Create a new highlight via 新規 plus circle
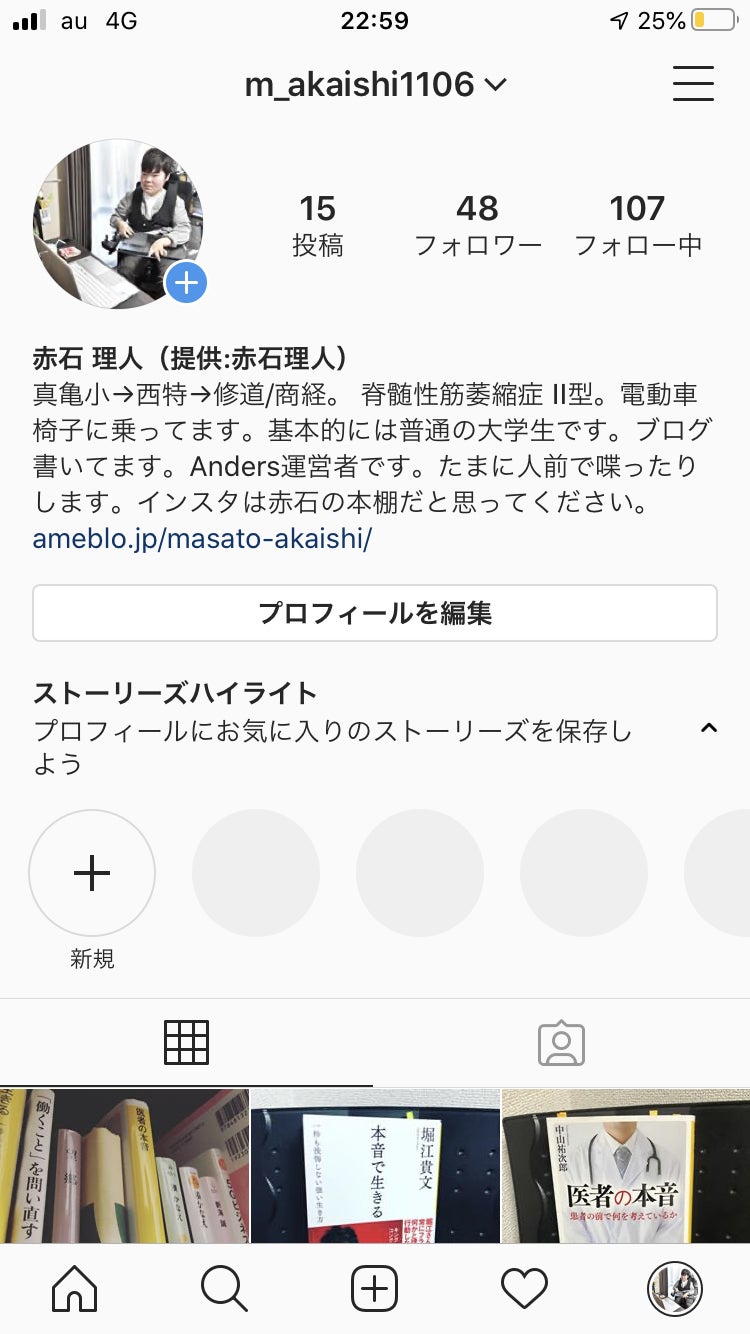The width and height of the screenshot is (750, 1334). [x=92, y=872]
